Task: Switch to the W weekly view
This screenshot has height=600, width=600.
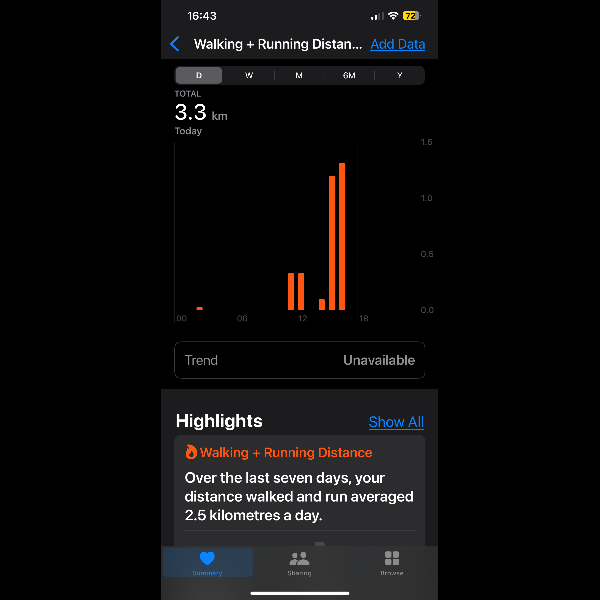Action: coord(249,76)
